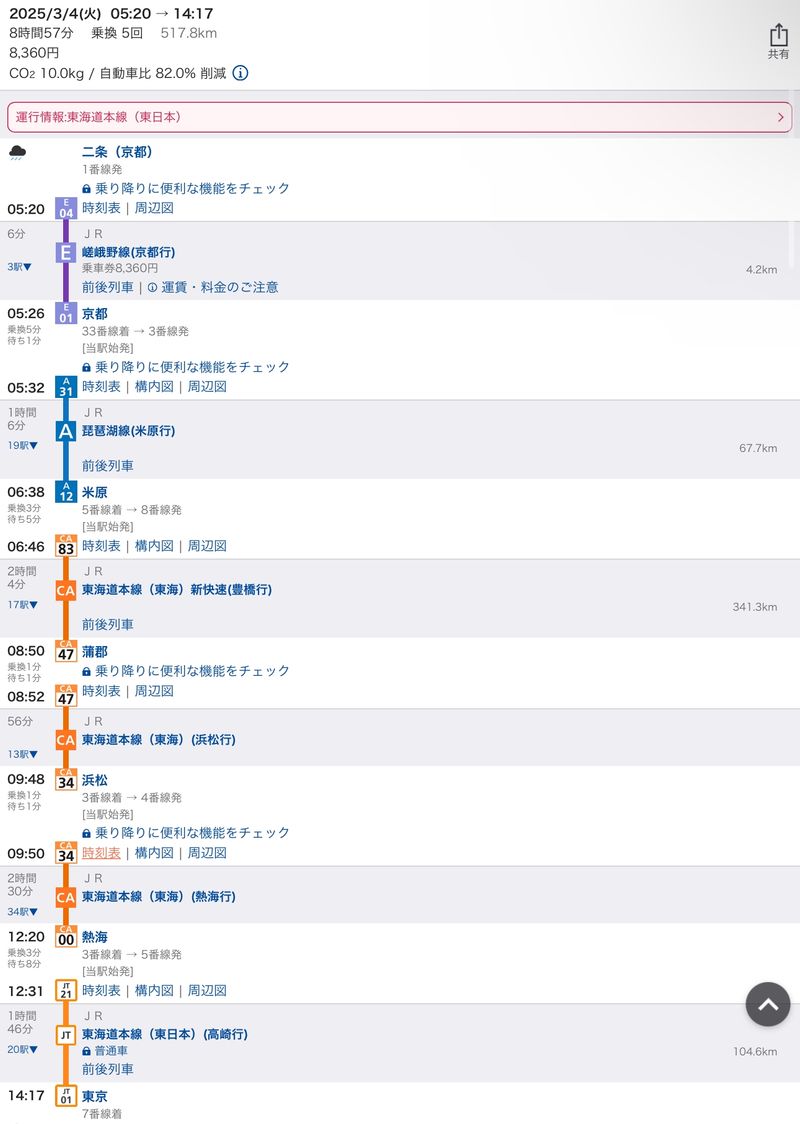Show 前後列車 for the 嵯峨野線 leg
Screen dimensions: 800x1124
(107, 287)
